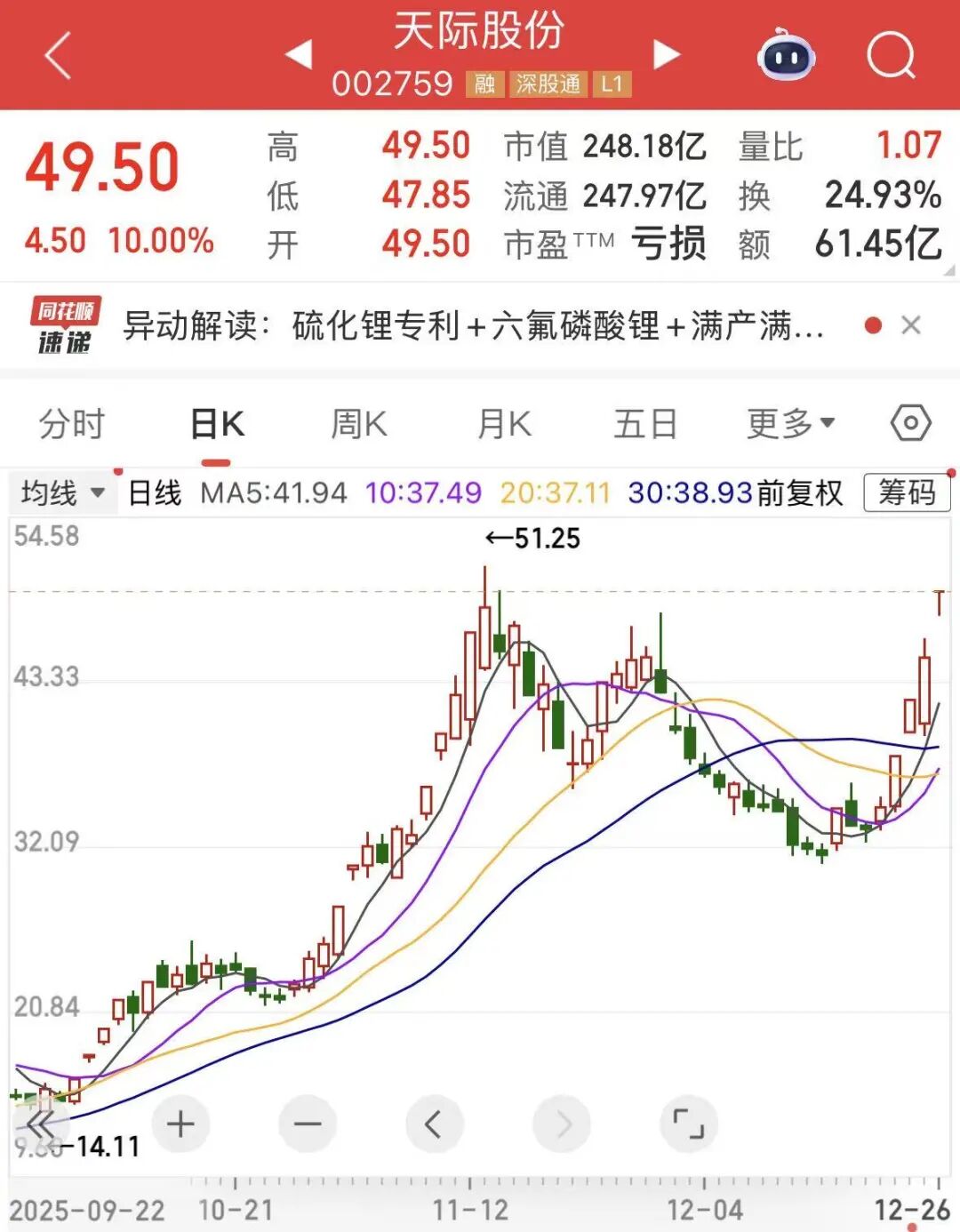Zoom out the chart with minus
Viewport: 960px width, 1232px height.
308,1124
